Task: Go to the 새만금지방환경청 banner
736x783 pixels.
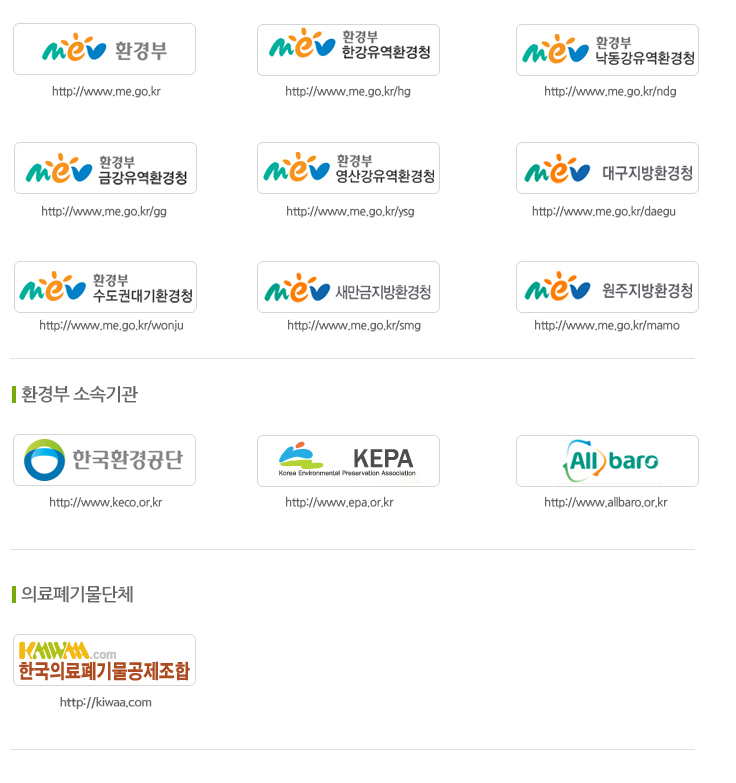Action: [x=348, y=287]
